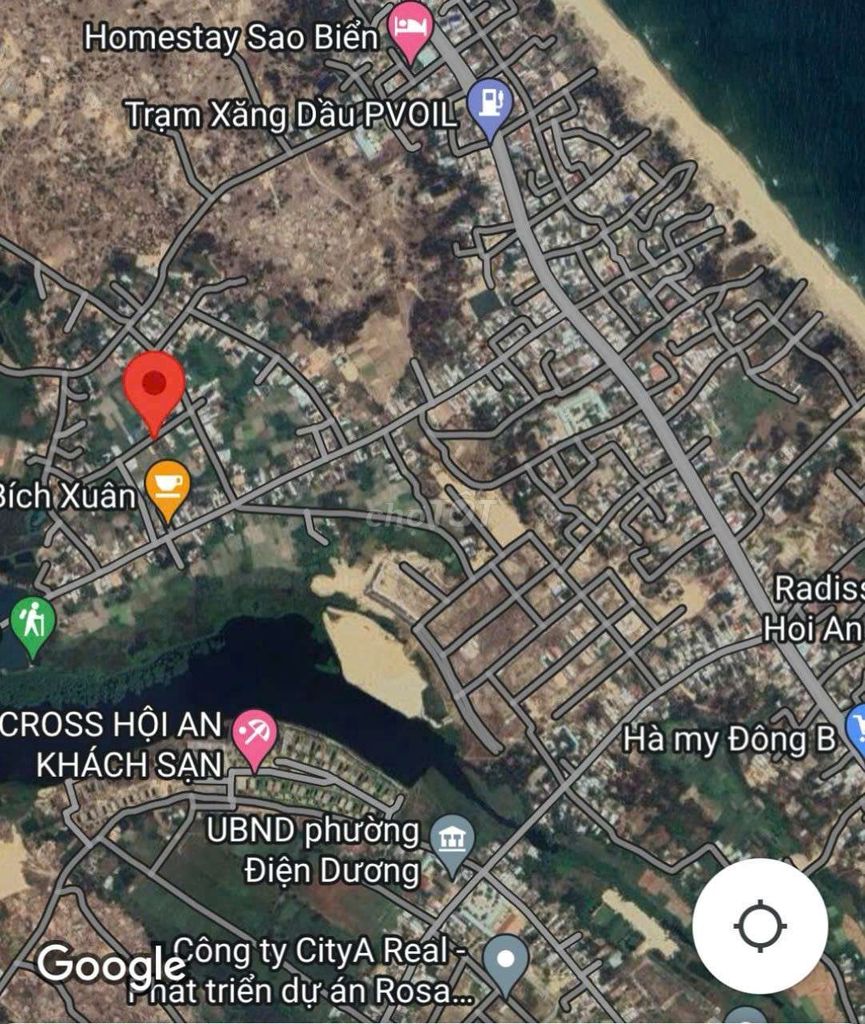The image size is (865, 1024).
Task: Open the CROSS HỘI AN KHÁCH SẠN pin
Action: coord(255,736)
